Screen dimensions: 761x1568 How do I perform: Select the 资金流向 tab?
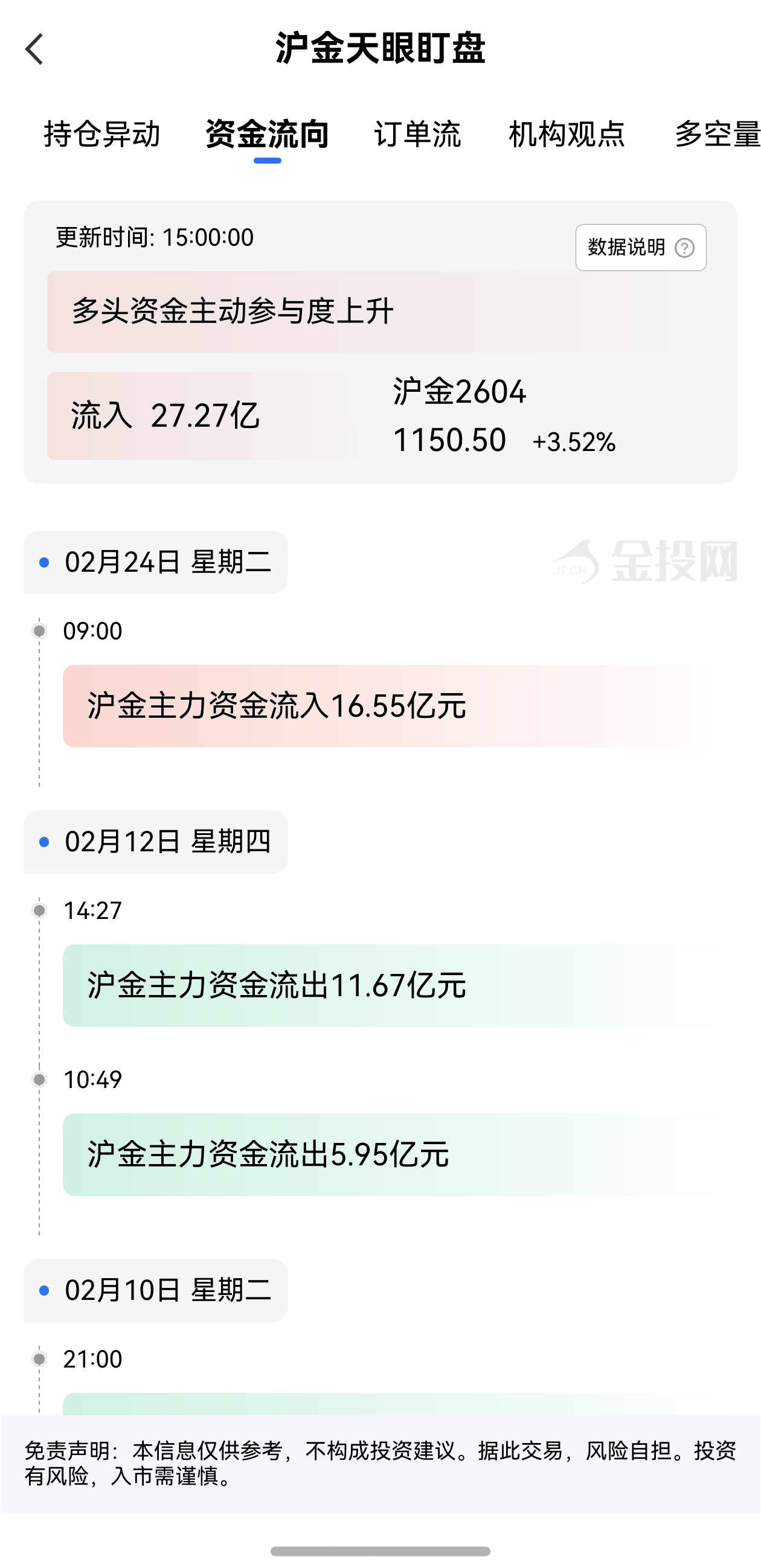pos(268,134)
